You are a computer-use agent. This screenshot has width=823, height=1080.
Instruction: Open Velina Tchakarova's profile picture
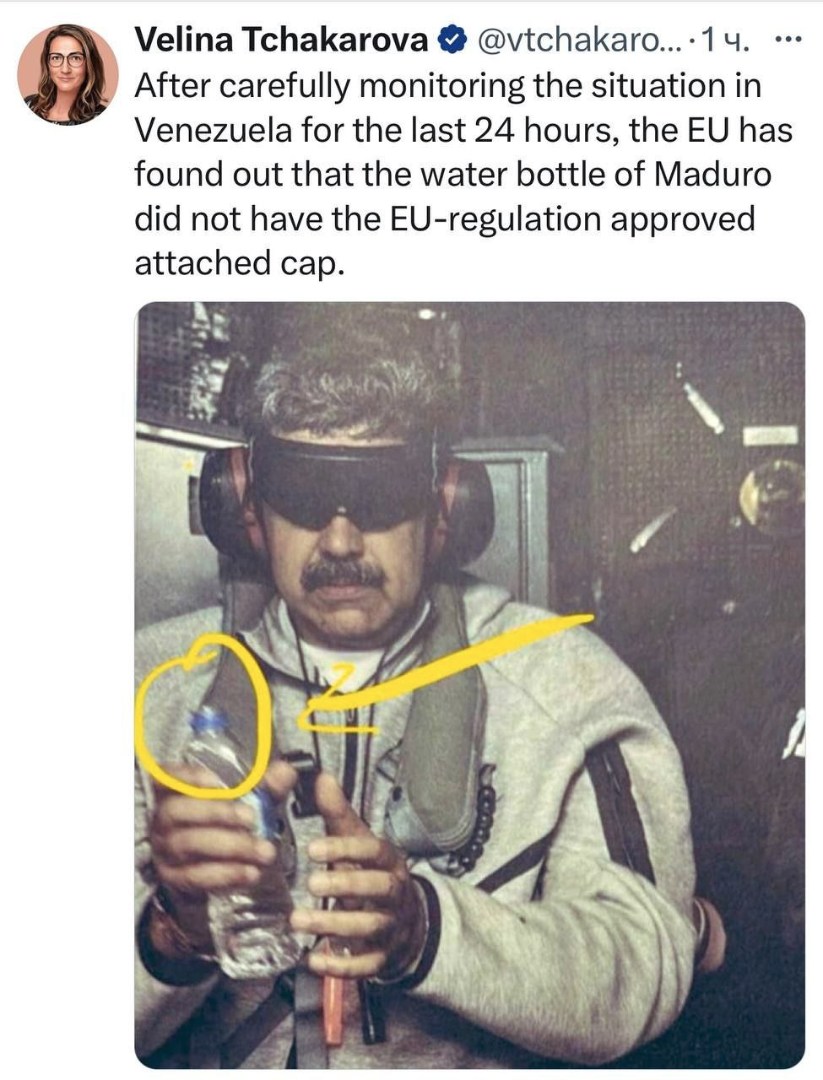click(66, 73)
